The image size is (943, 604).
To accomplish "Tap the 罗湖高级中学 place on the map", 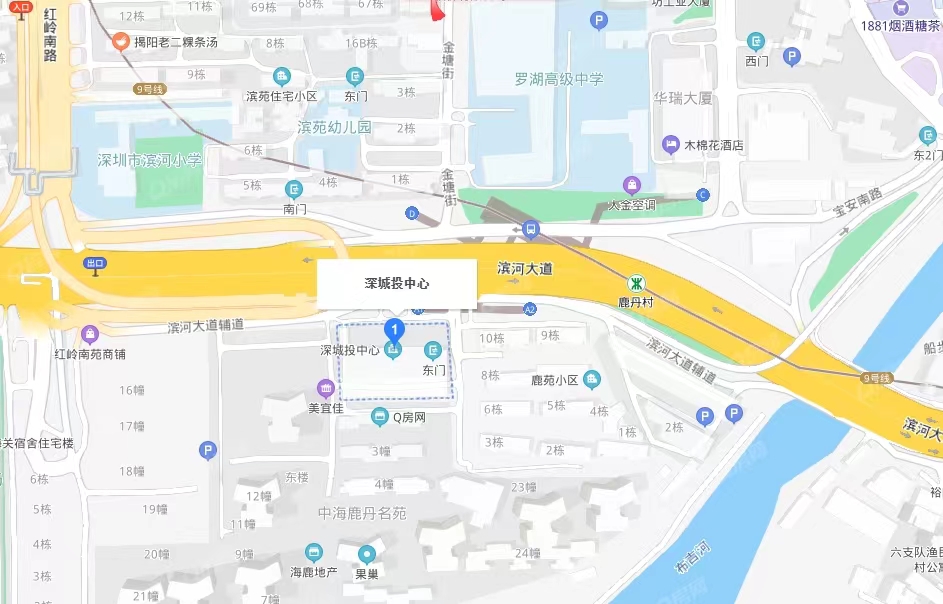I will pos(559,79).
